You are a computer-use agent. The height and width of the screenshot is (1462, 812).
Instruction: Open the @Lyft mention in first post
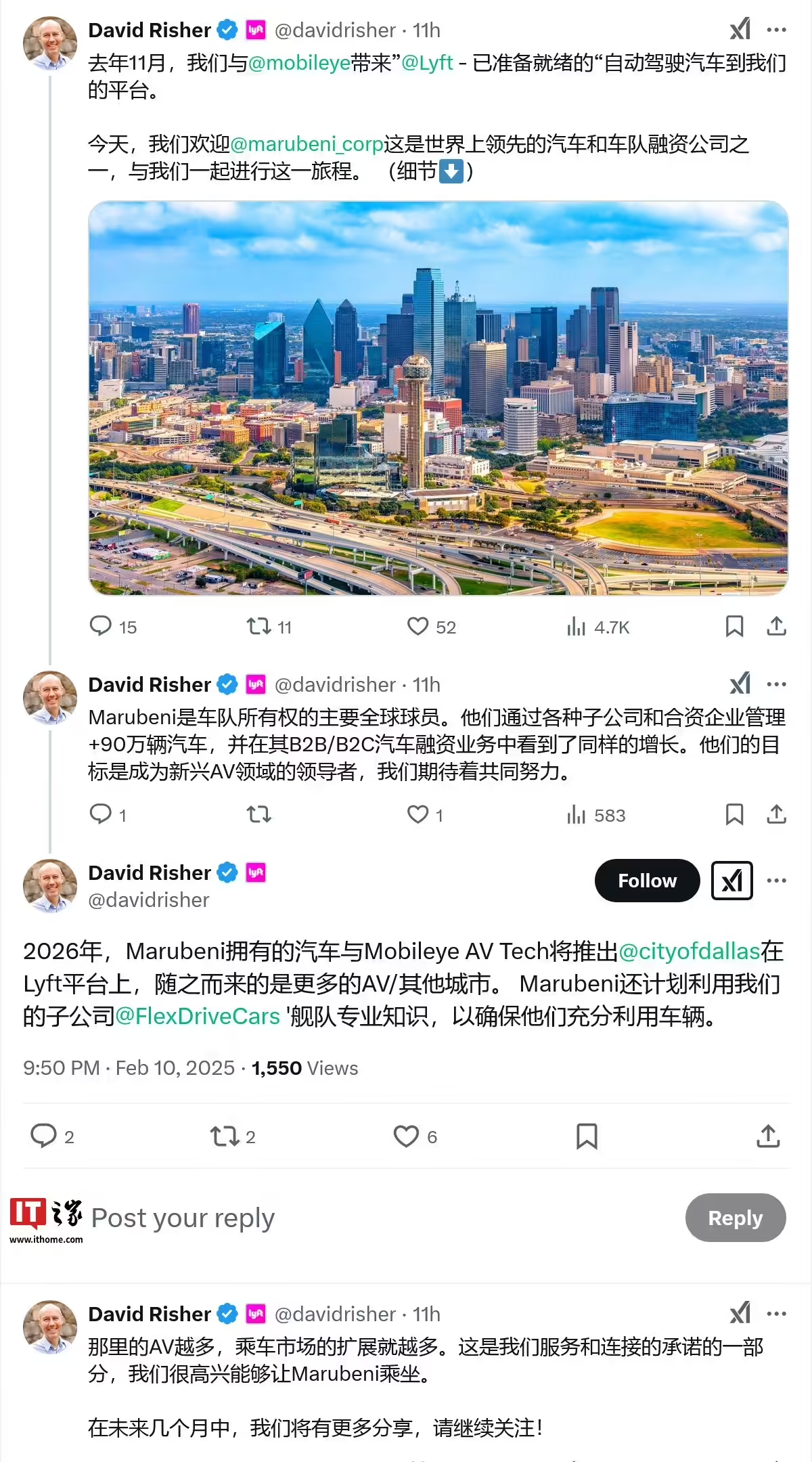click(427, 63)
